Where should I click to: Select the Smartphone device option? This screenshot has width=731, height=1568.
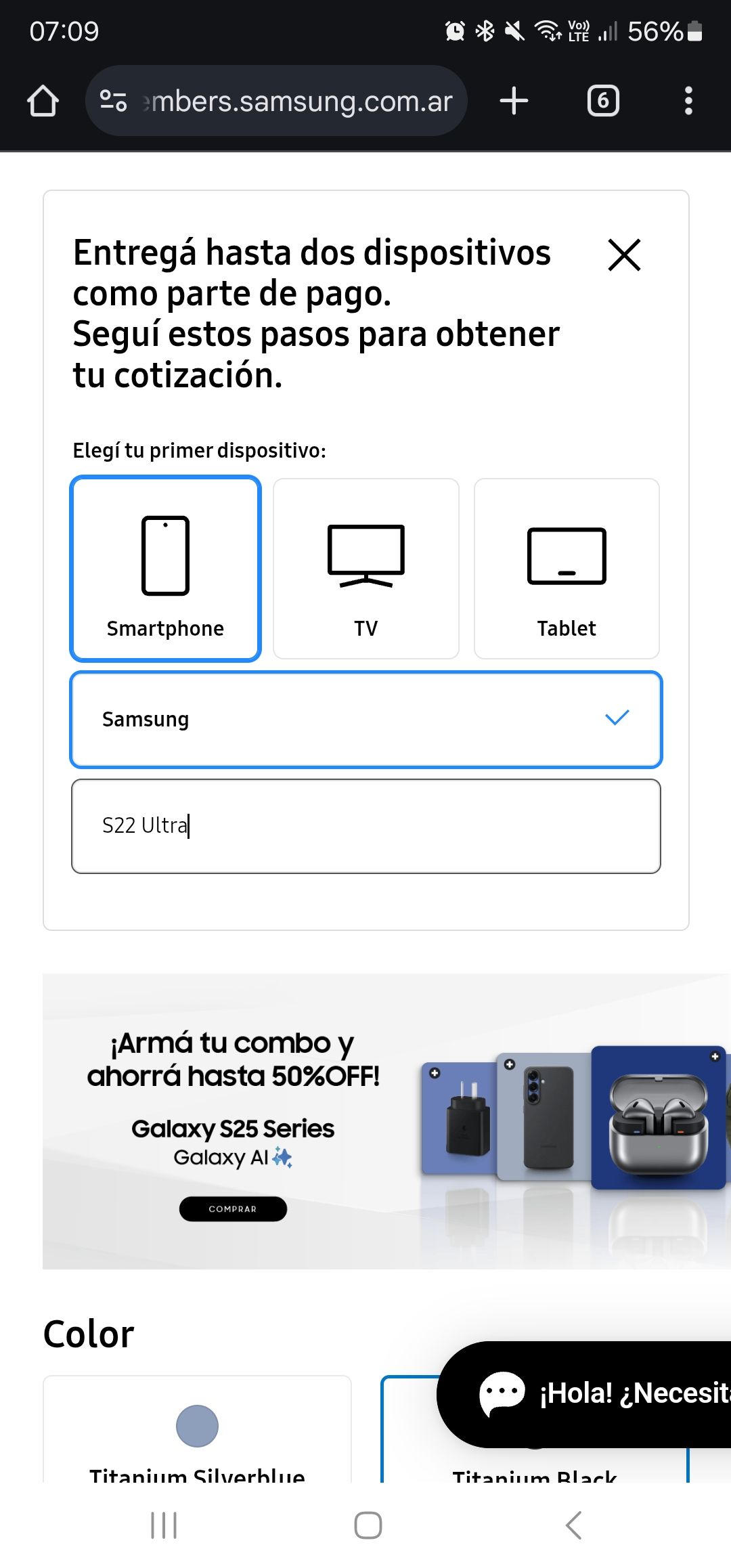(165, 569)
